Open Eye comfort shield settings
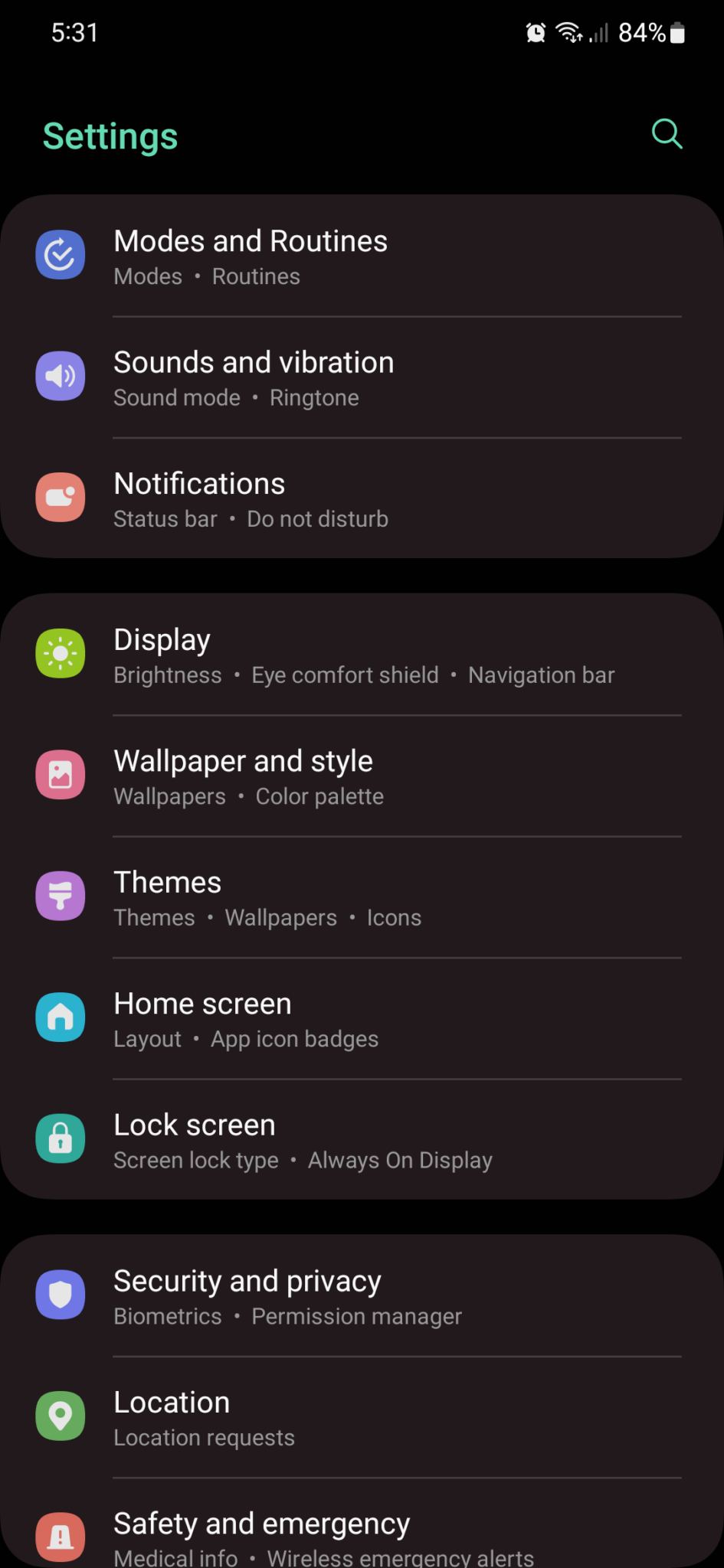 coord(345,675)
